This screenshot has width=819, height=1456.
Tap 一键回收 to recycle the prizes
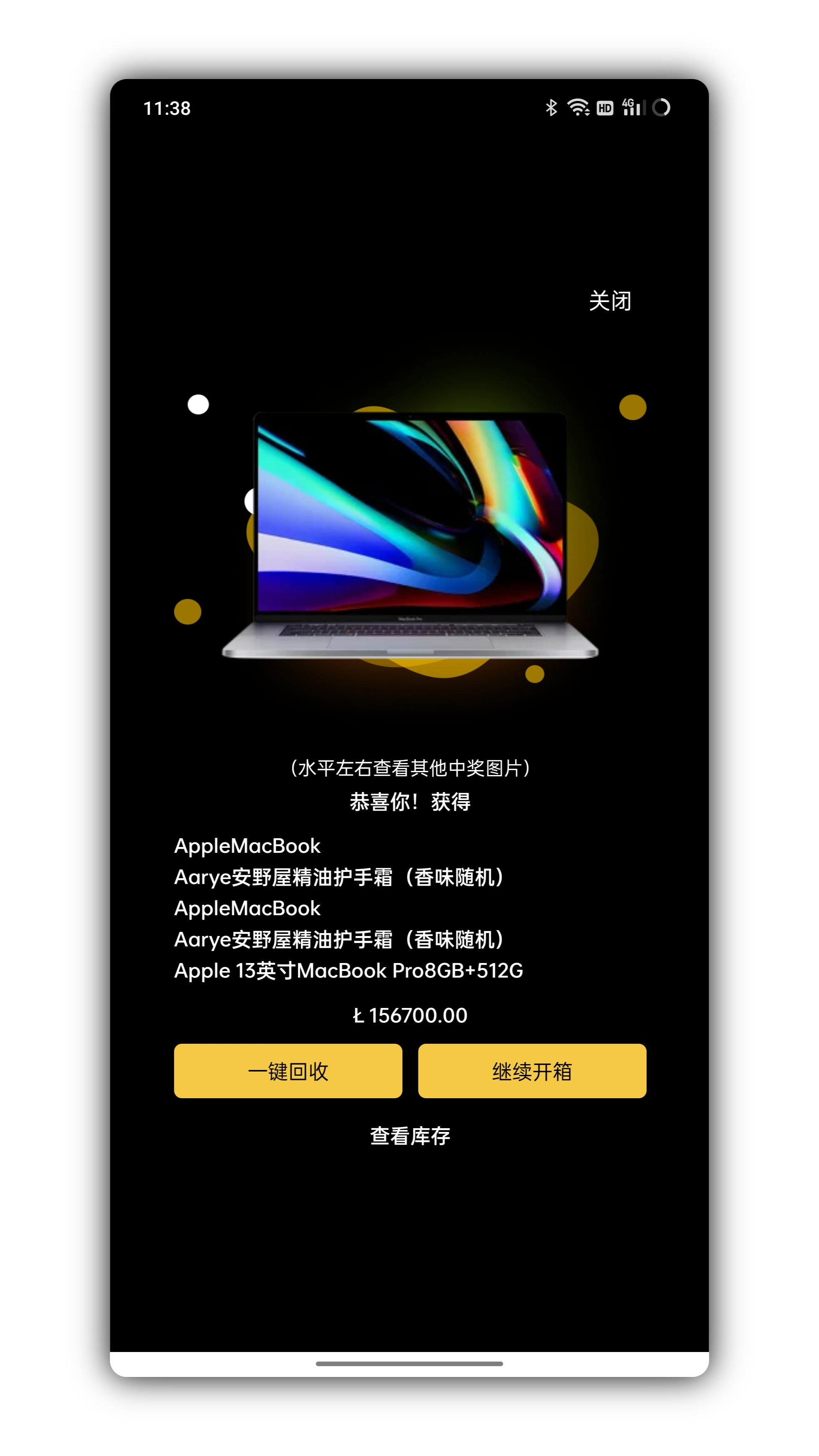[x=288, y=1071]
